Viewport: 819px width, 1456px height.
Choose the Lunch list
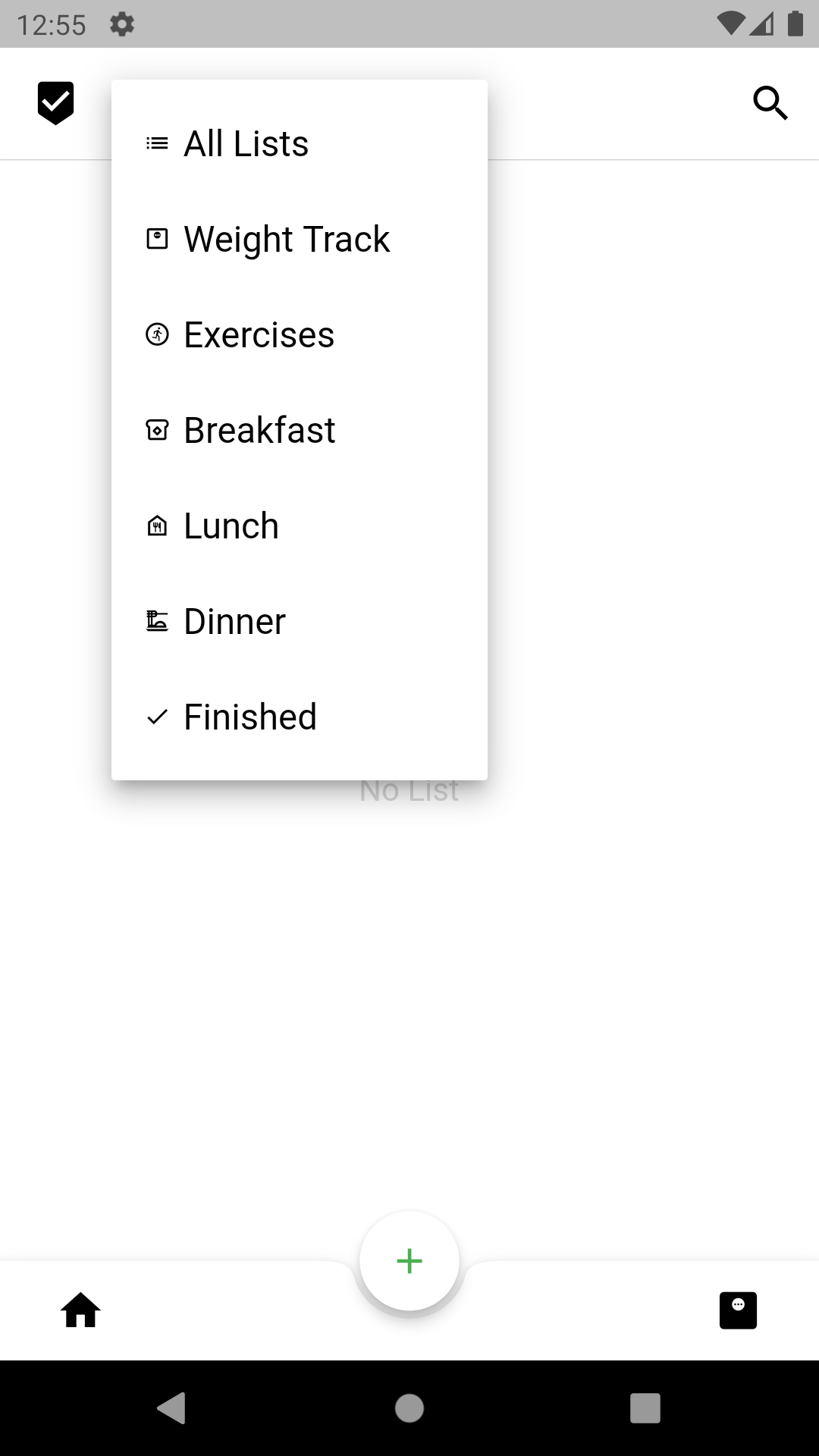230,525
